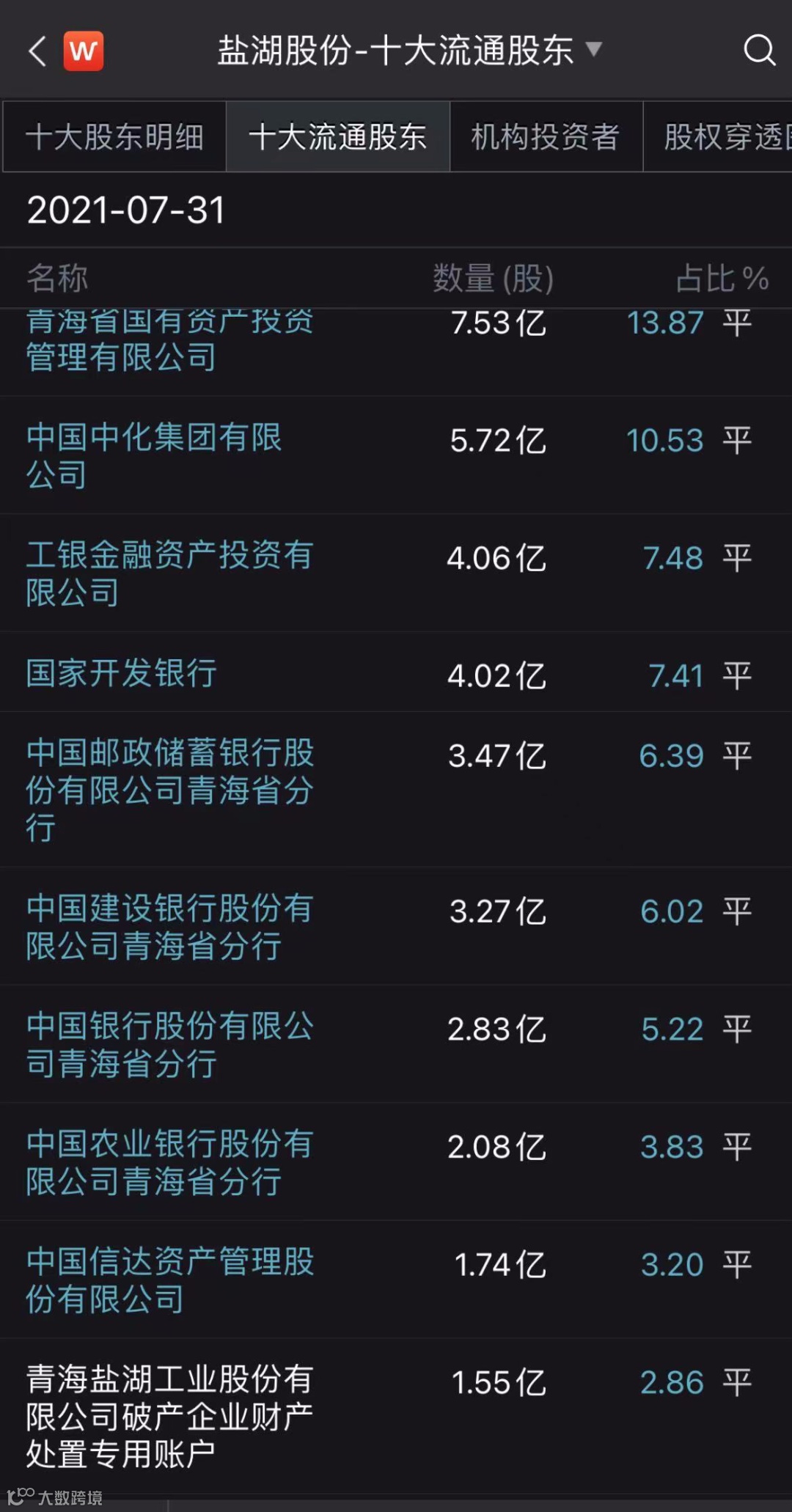Go back using the top-left arrow
Viewport: 792px width, 1512px height.
click(x=37, y=51)
